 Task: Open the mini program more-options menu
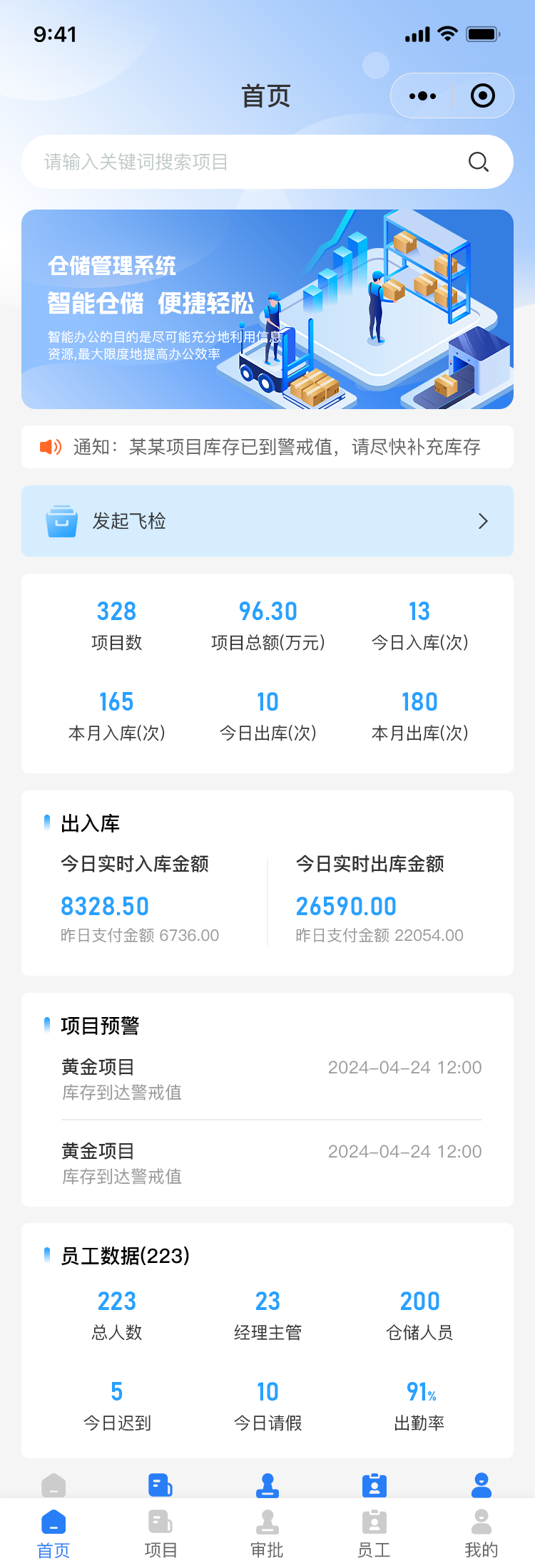422,96
